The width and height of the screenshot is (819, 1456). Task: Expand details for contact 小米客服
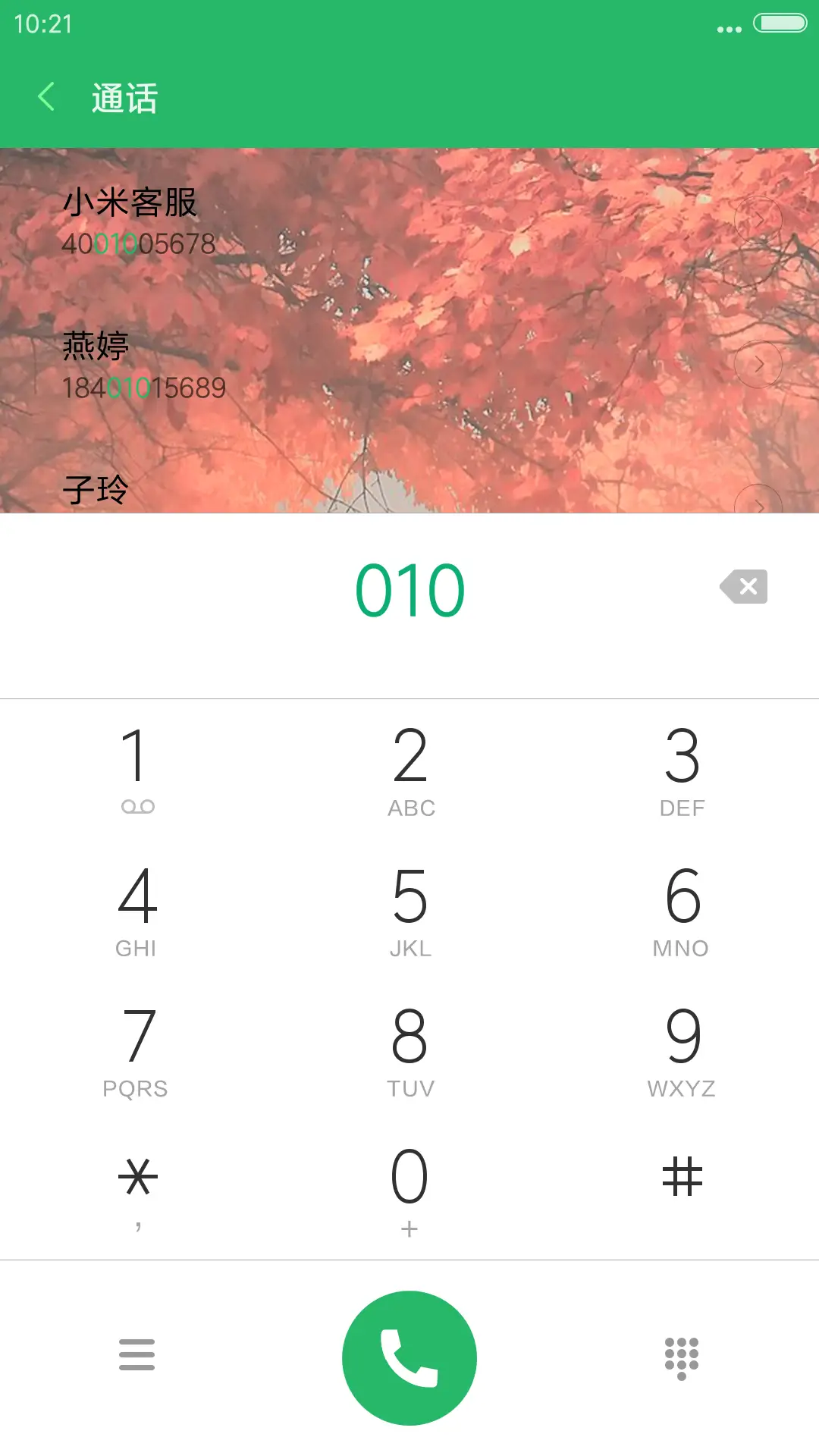pyautogui.click(x=759, y=219)
